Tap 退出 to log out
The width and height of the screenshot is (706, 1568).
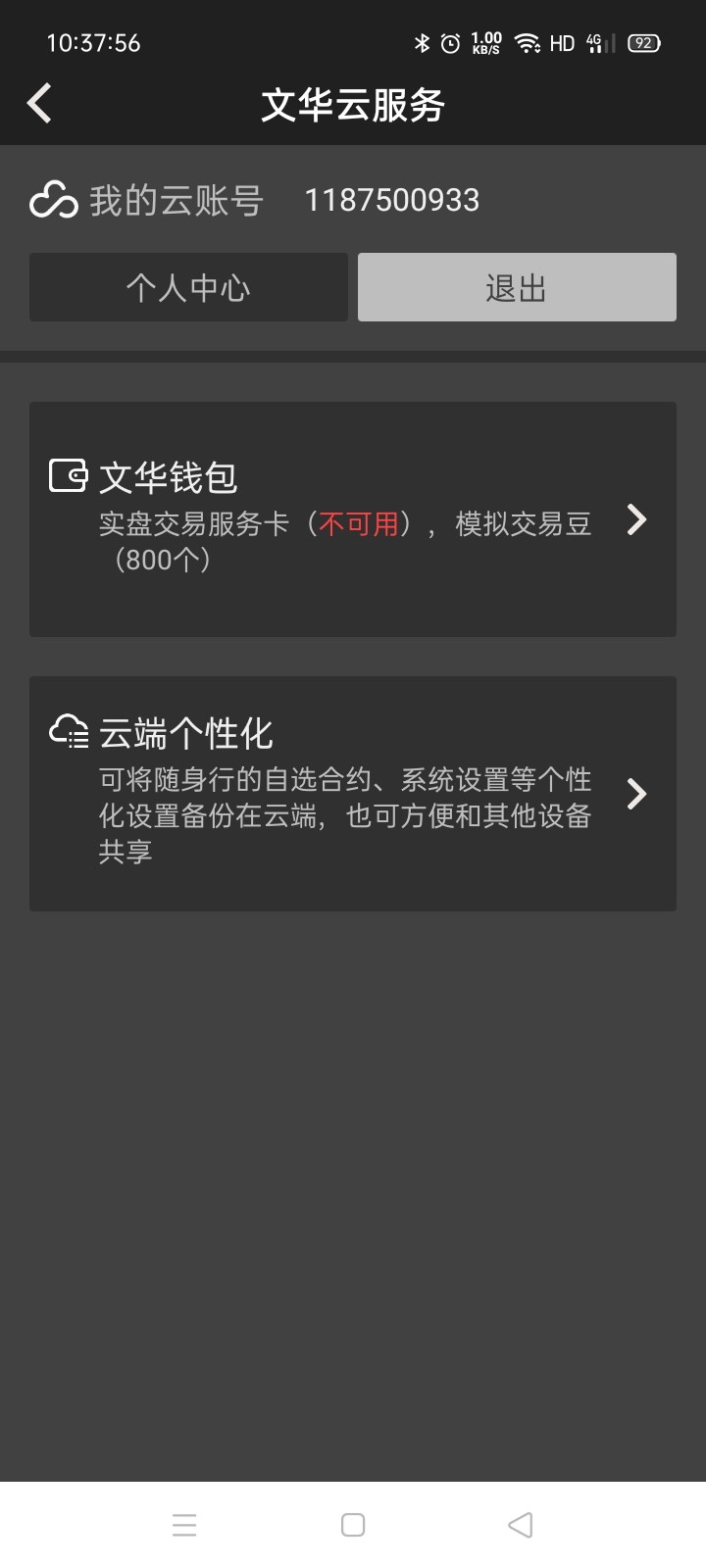pos(517,287)
